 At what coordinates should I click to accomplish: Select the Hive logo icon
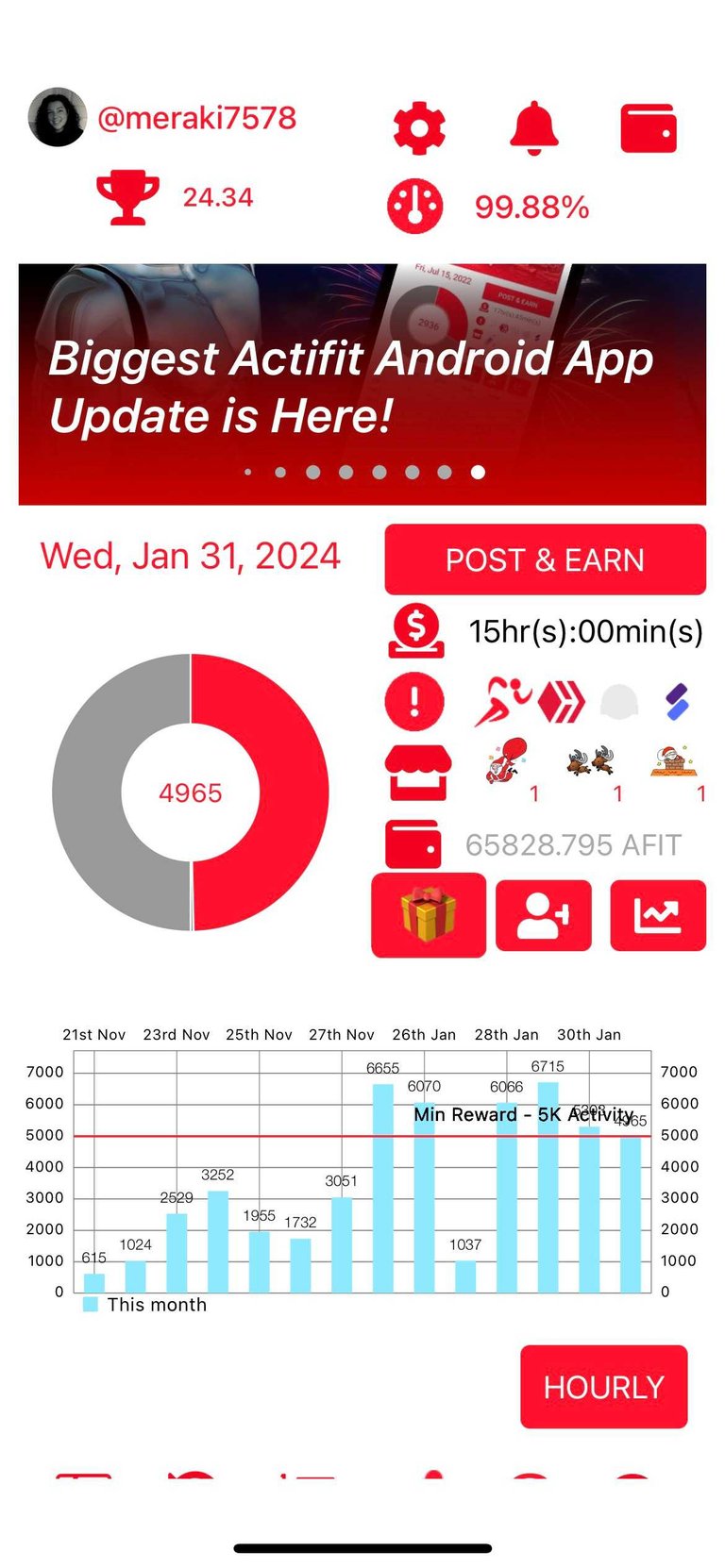pos(561,703)
